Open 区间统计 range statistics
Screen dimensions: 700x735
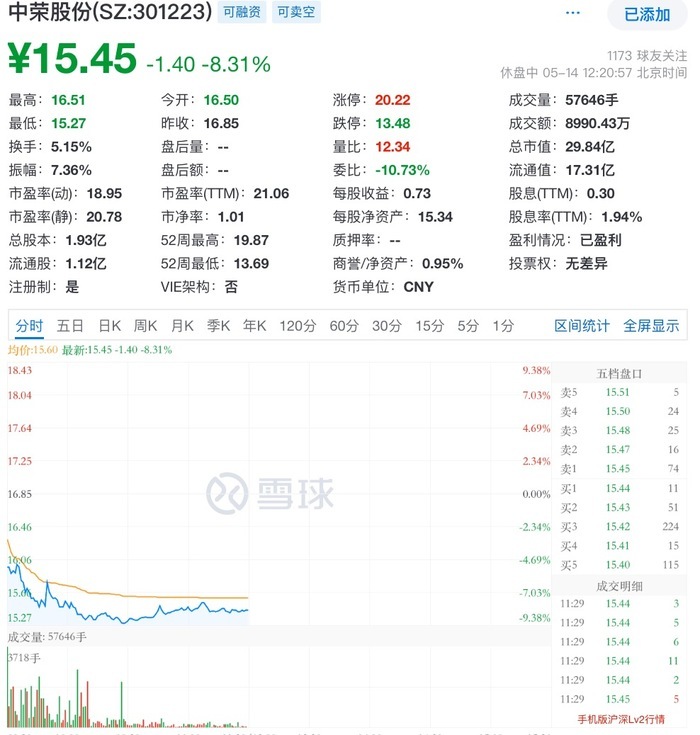582,325
